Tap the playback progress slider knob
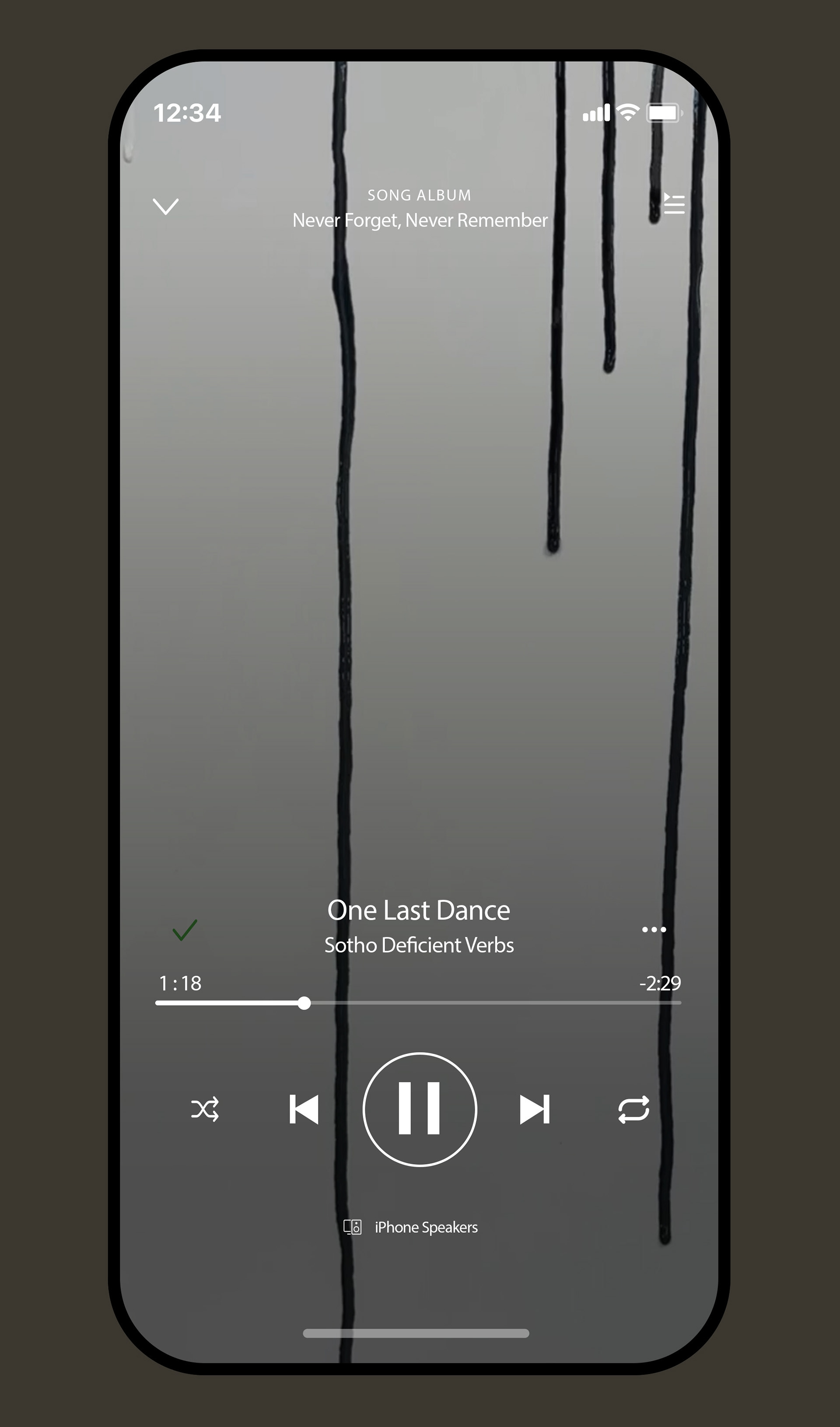Screen dimensions: 840x1427 304,1003
